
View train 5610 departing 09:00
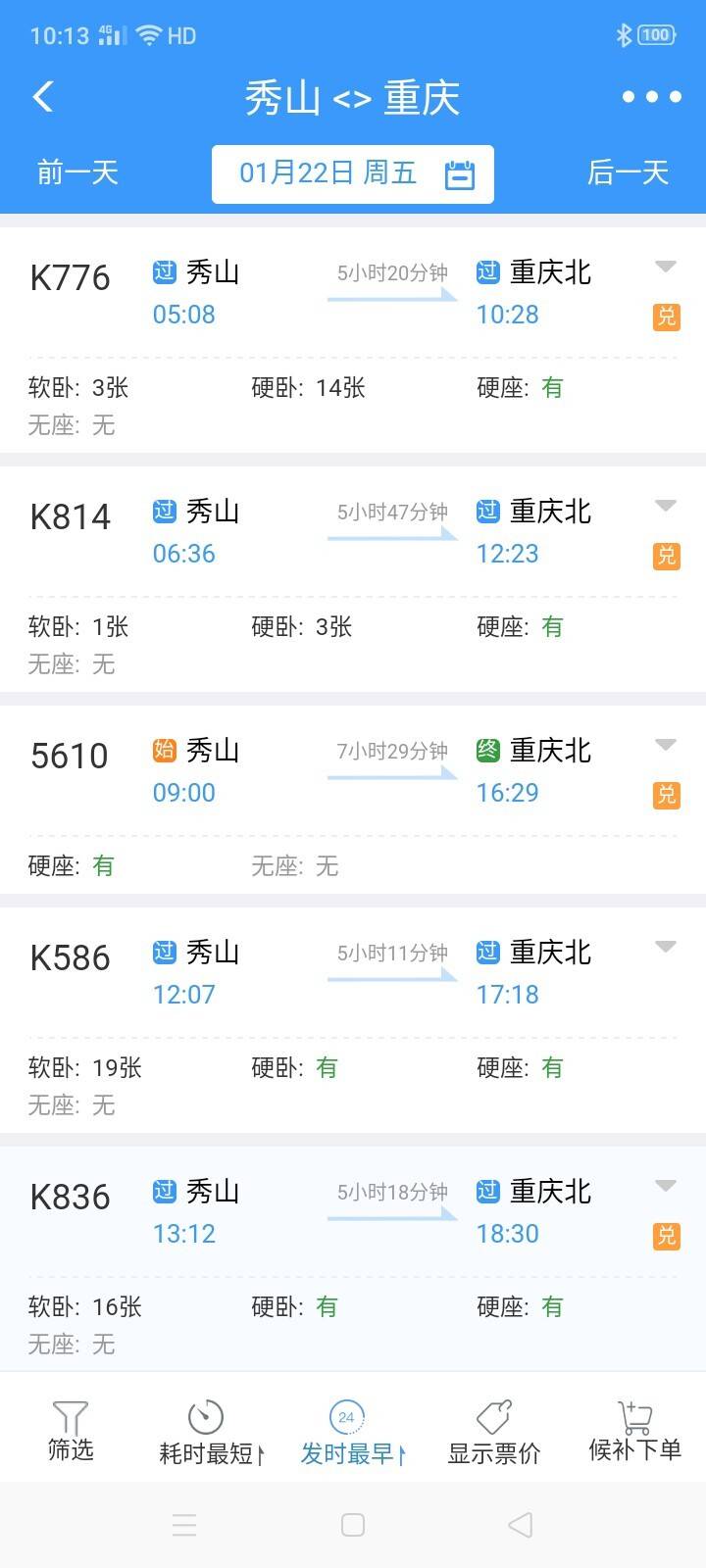coord(353,800)
